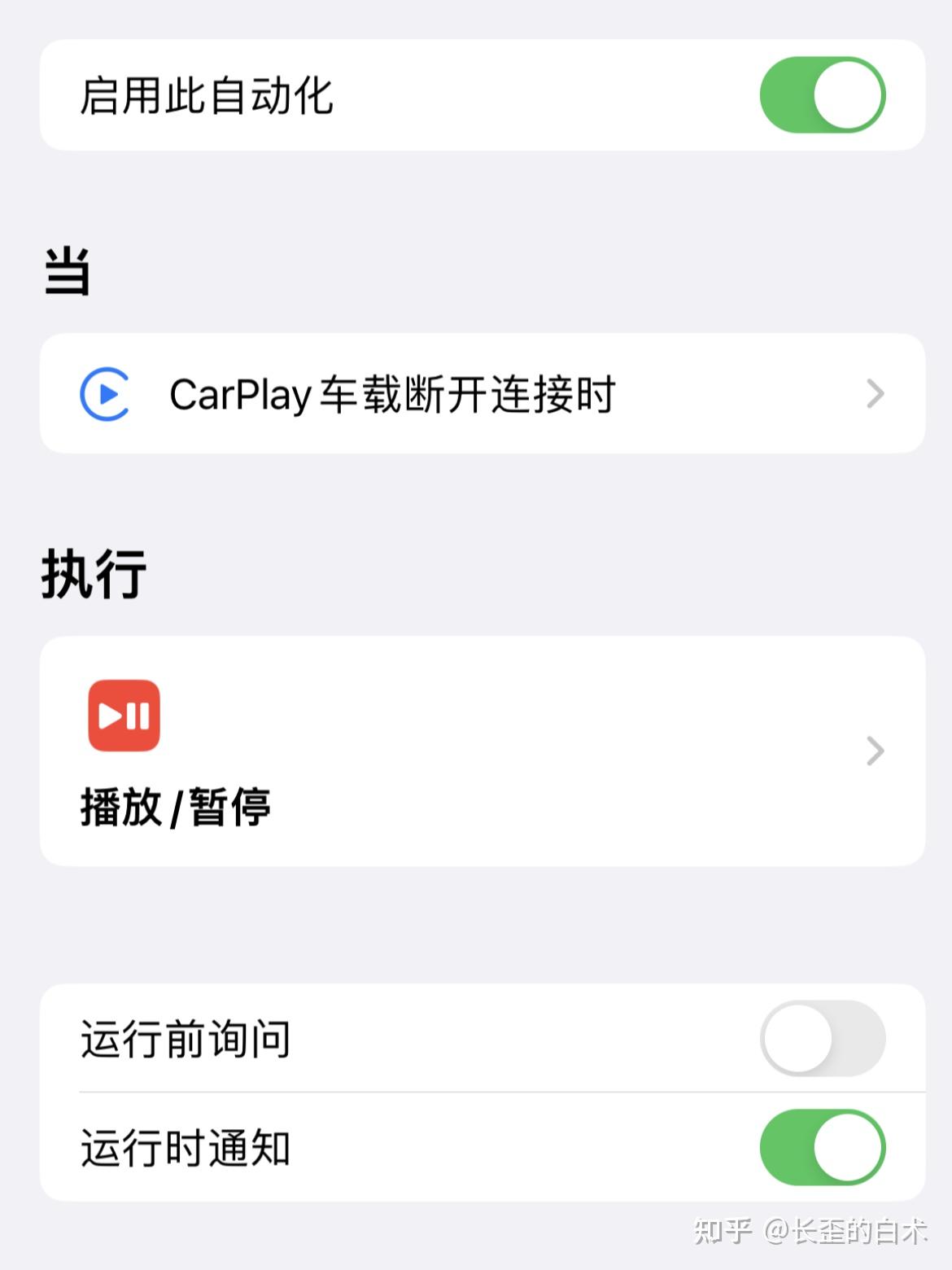
Task: Open details via the 播放/暂停 row chevron
Action: [875, 752]
